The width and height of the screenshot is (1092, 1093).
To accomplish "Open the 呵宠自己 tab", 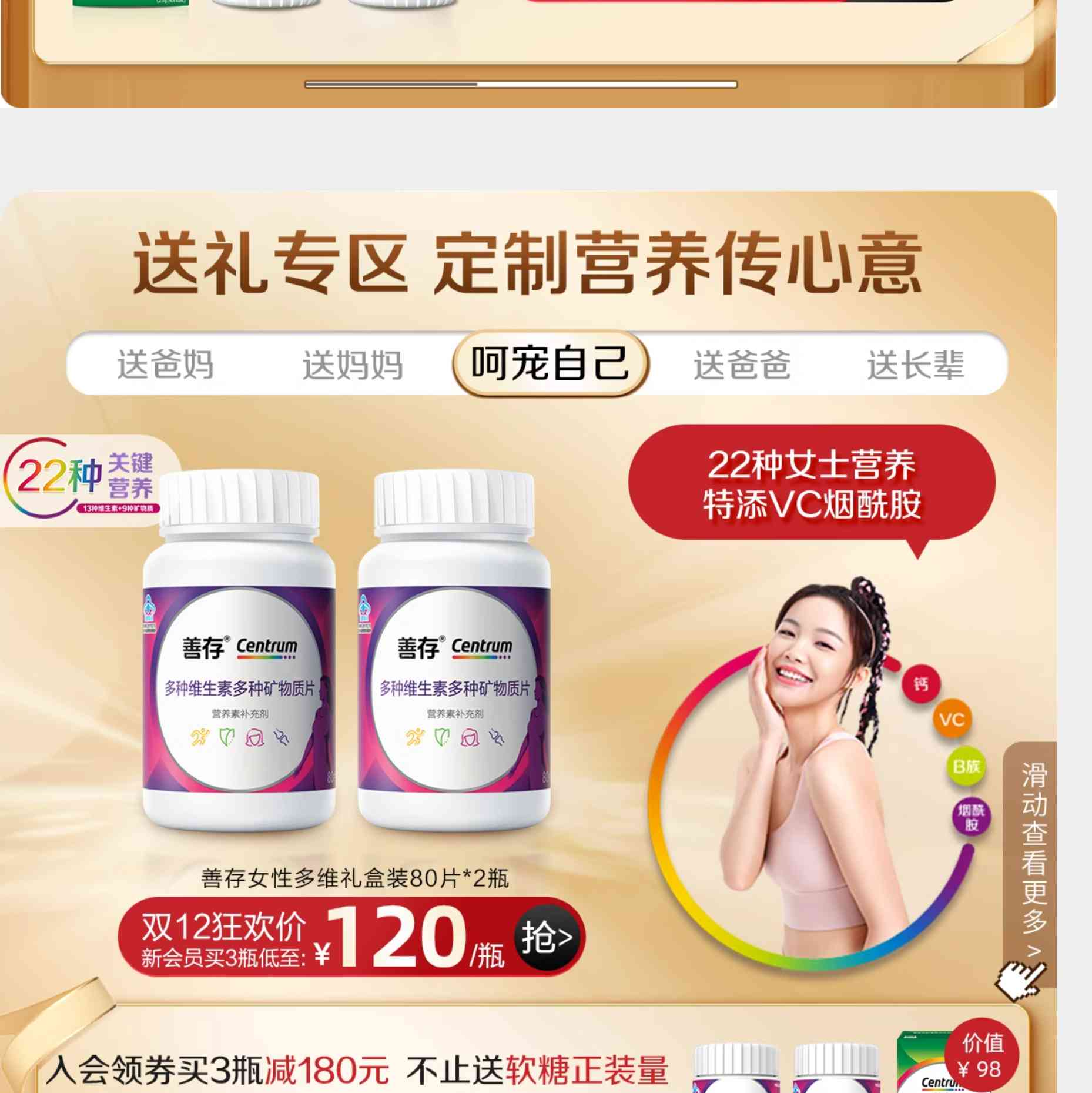I will tap(550, 363).
